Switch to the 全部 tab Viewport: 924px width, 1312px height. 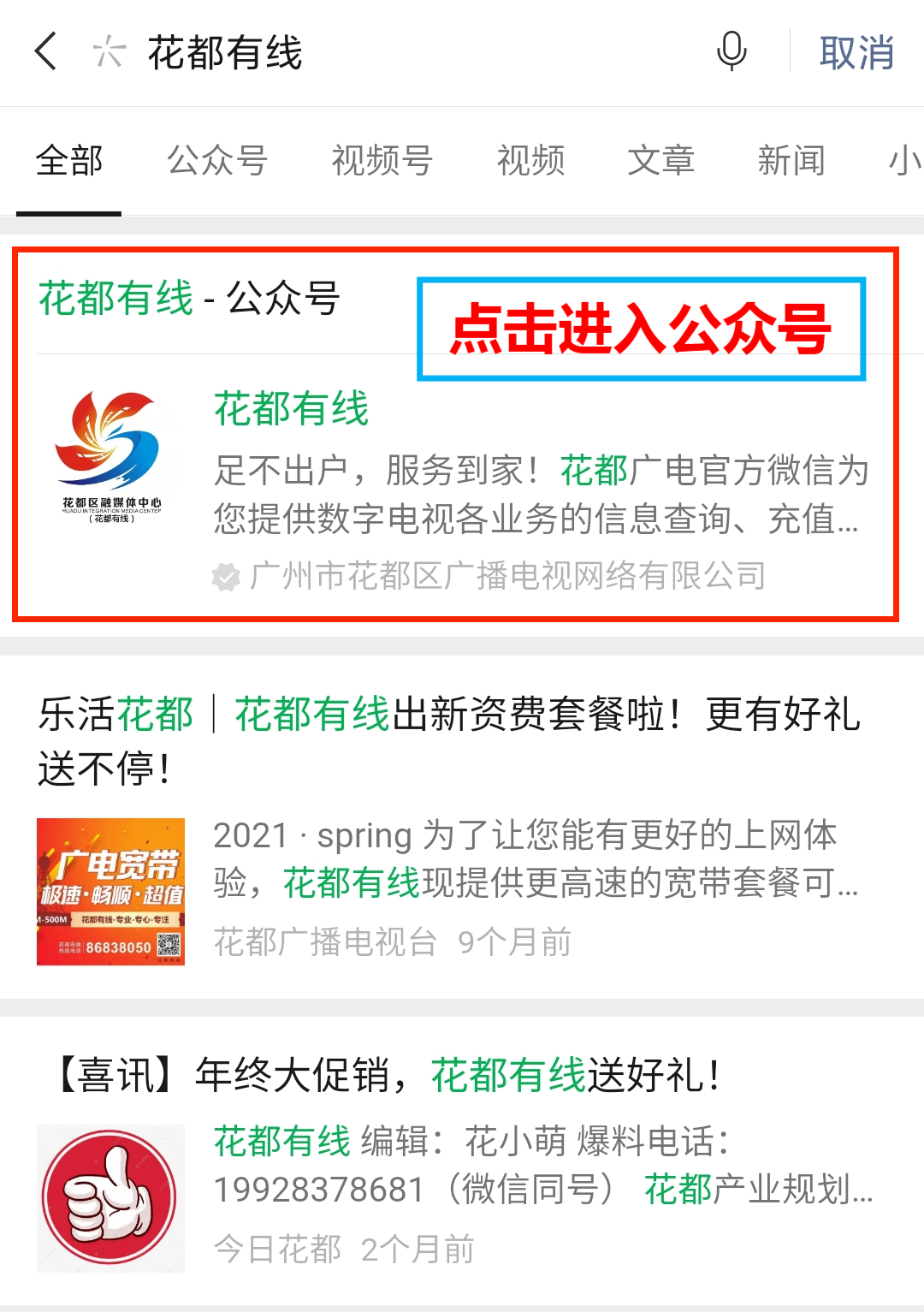point(69,161)
